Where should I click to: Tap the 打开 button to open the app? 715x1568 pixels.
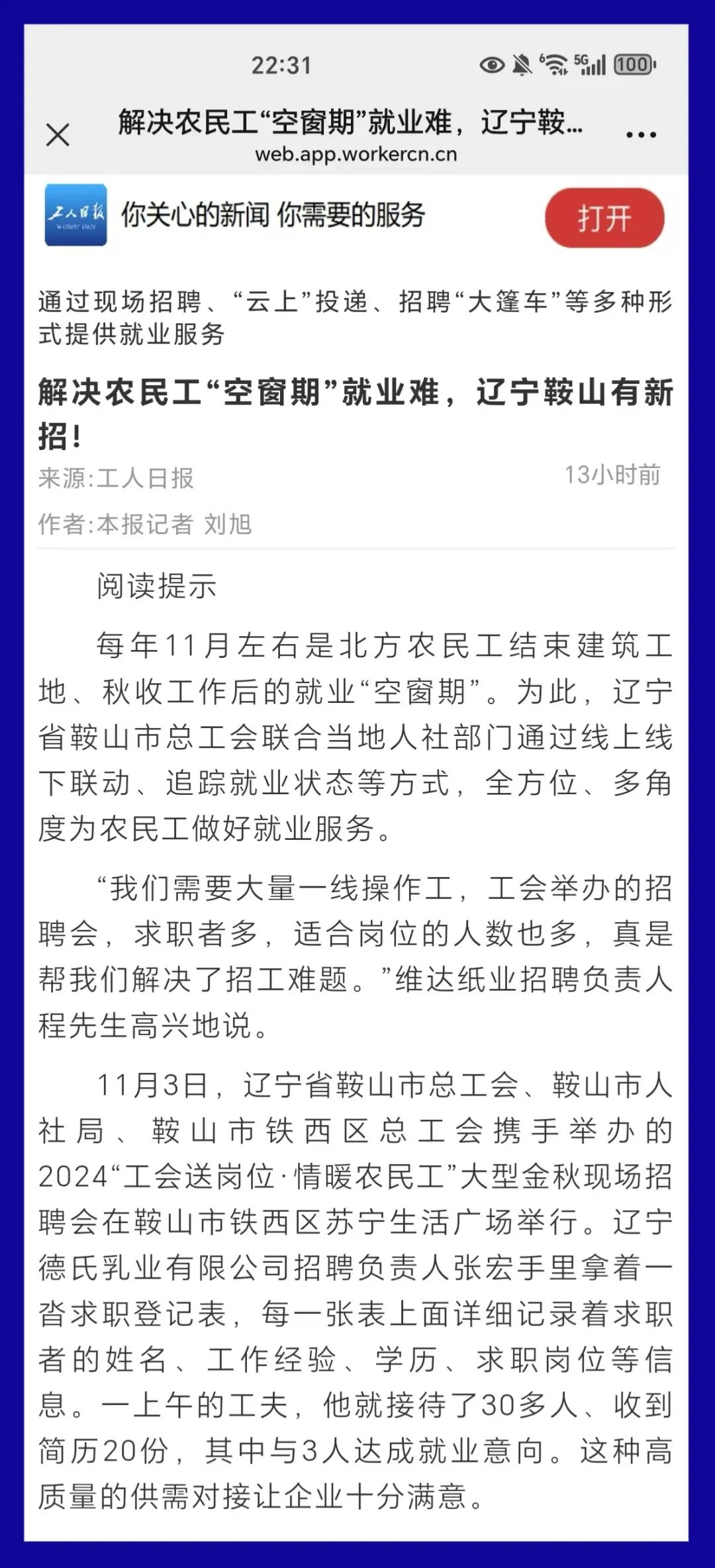pyautogui.click(x=604, y=219)
